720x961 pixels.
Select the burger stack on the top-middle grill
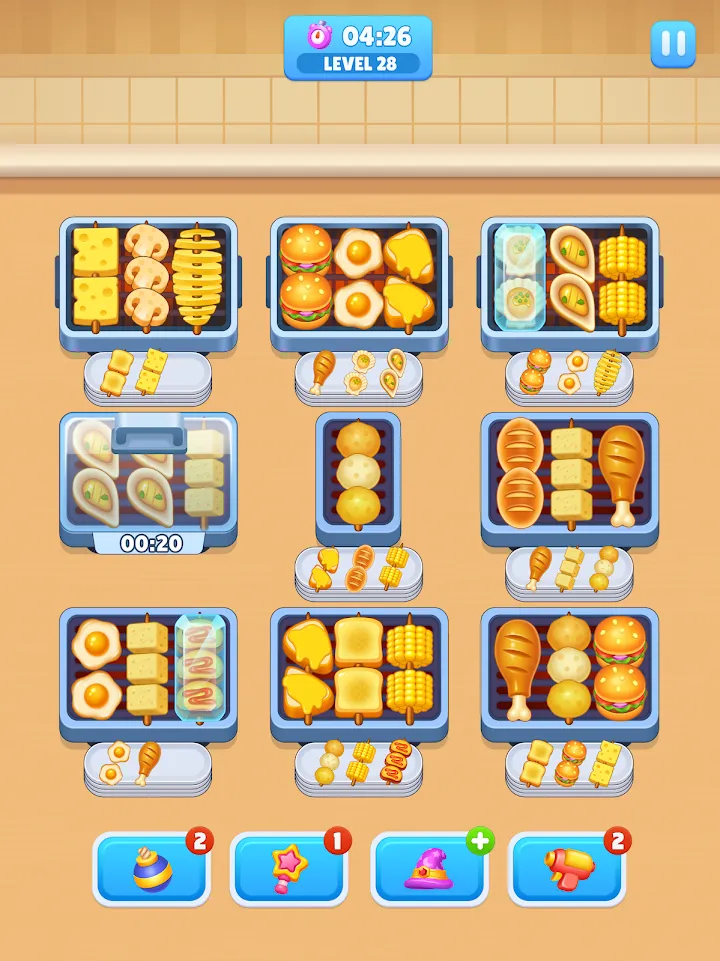coord(305,276)
